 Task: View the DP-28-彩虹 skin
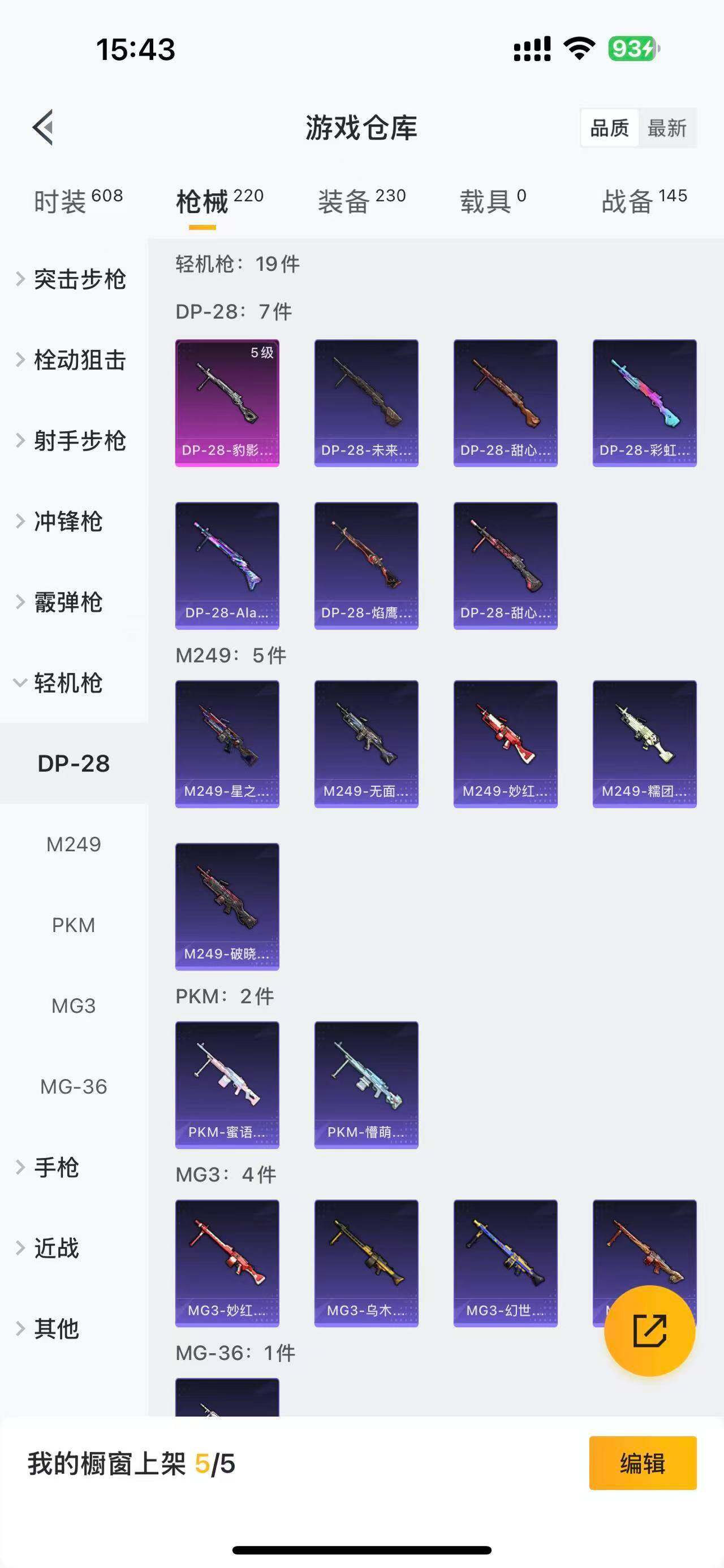[x=644, y=403]
